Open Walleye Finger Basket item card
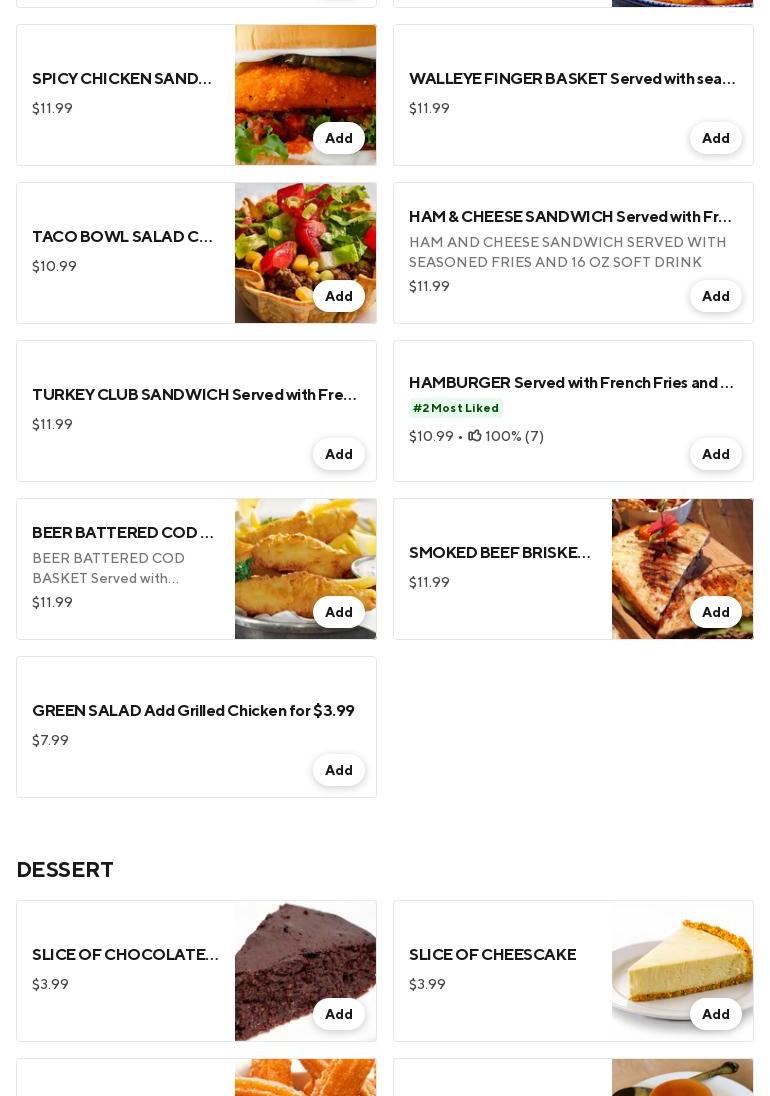The height and width of the screenshot is (1096, 770). click(571, 79)
